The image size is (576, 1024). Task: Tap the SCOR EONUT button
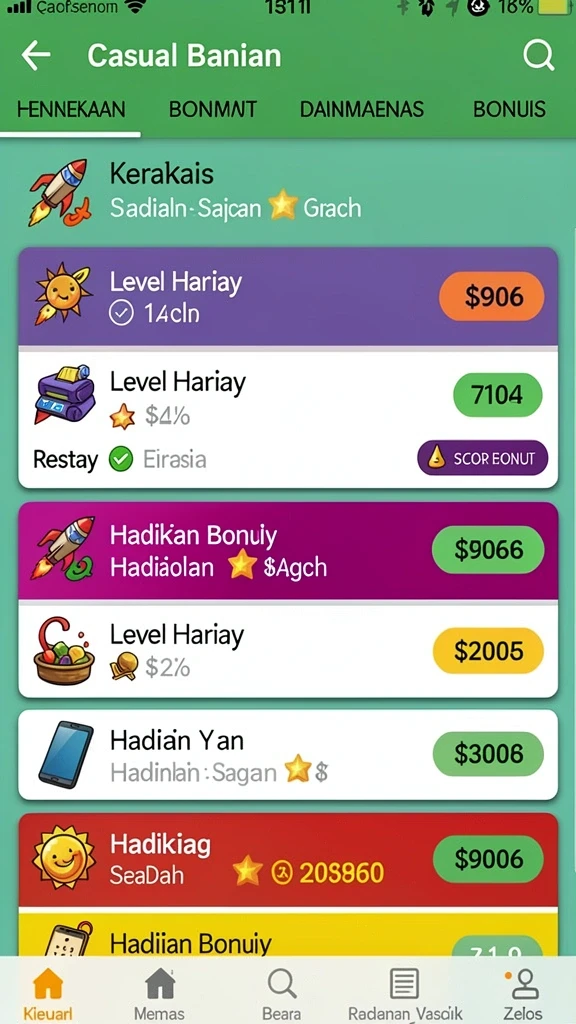click(x=483, y=458)
